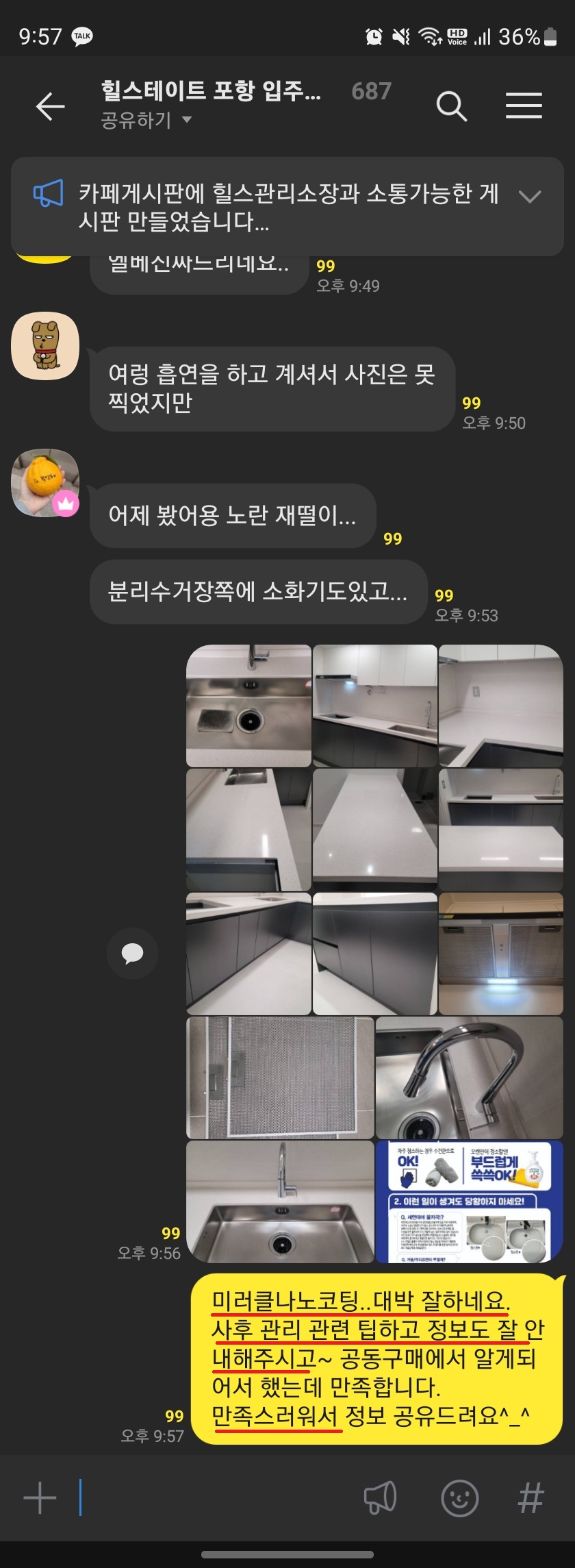Open the orange fruit profile picture
The height and width of the screenshot is (1568, 575).
point(45,483)
